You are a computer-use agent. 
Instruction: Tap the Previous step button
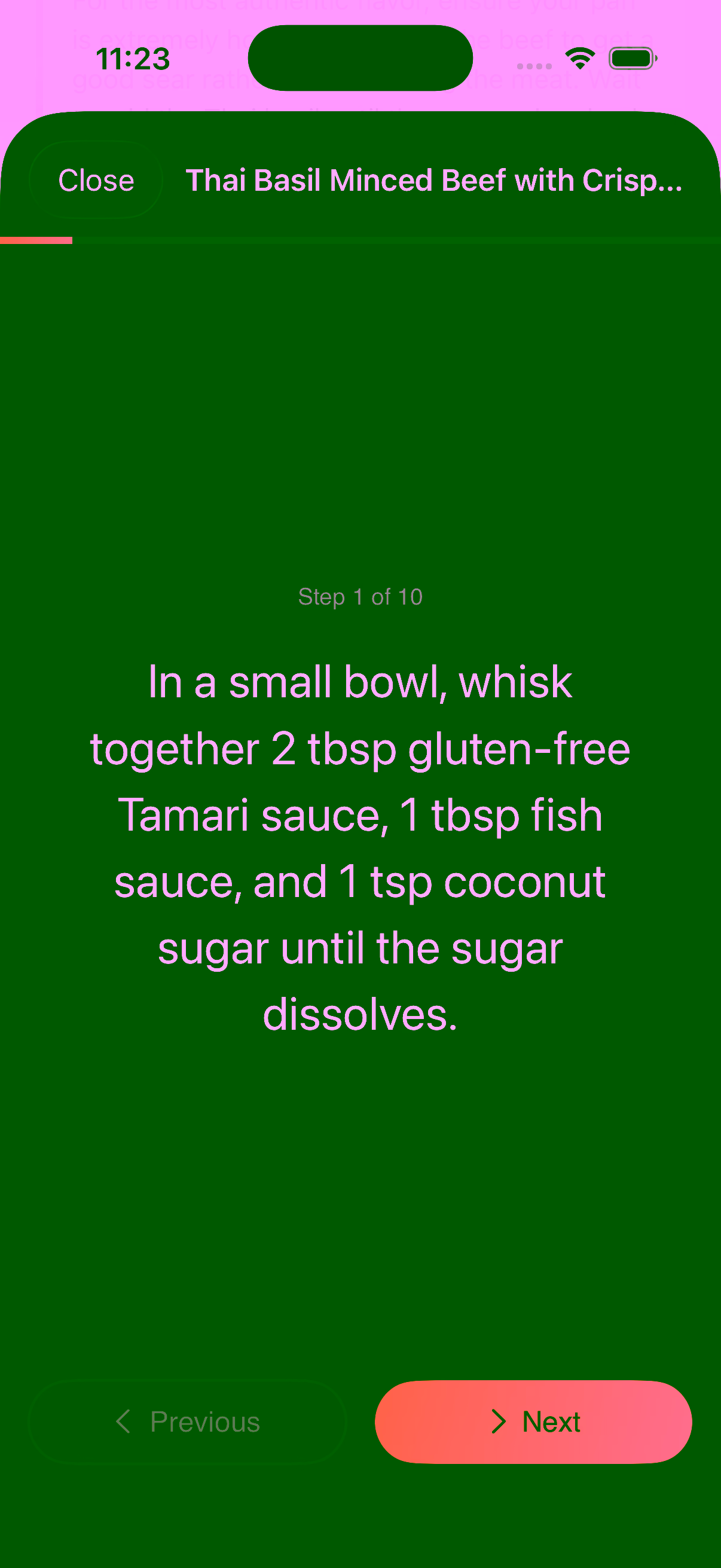tap(187, 1421)
